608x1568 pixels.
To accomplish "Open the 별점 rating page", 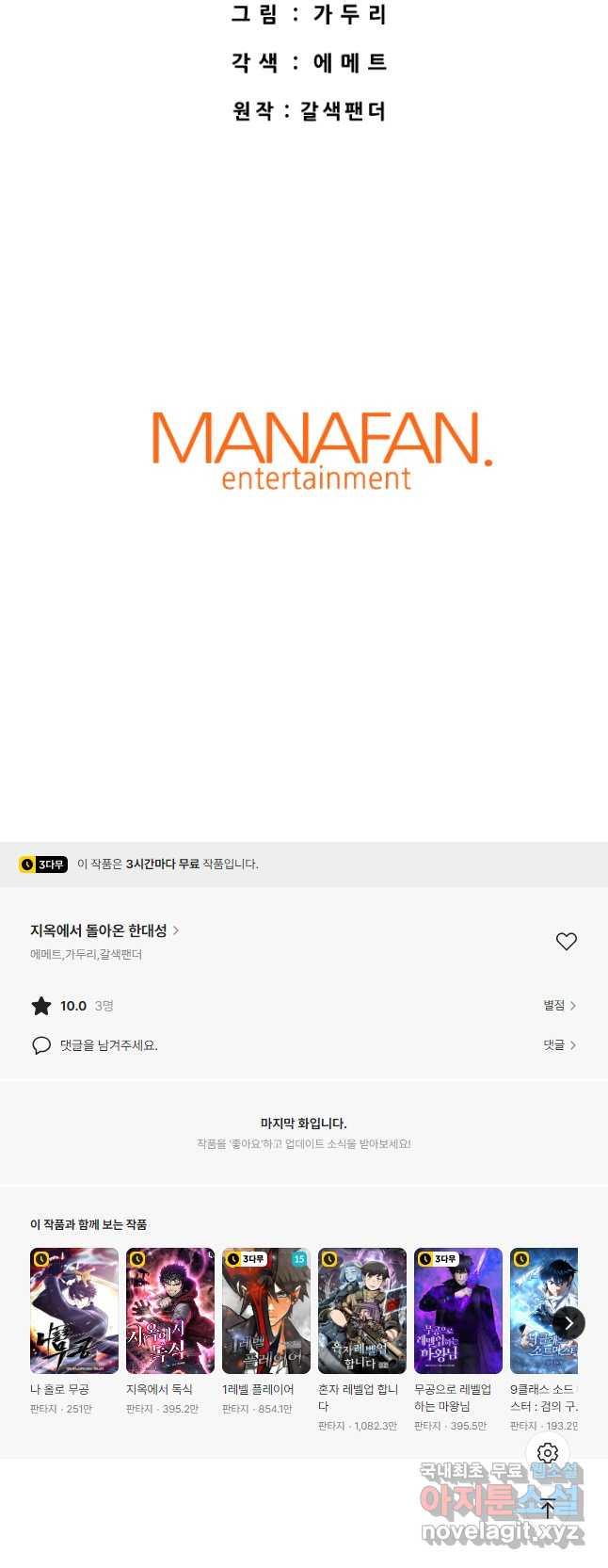I will 559,1006.
